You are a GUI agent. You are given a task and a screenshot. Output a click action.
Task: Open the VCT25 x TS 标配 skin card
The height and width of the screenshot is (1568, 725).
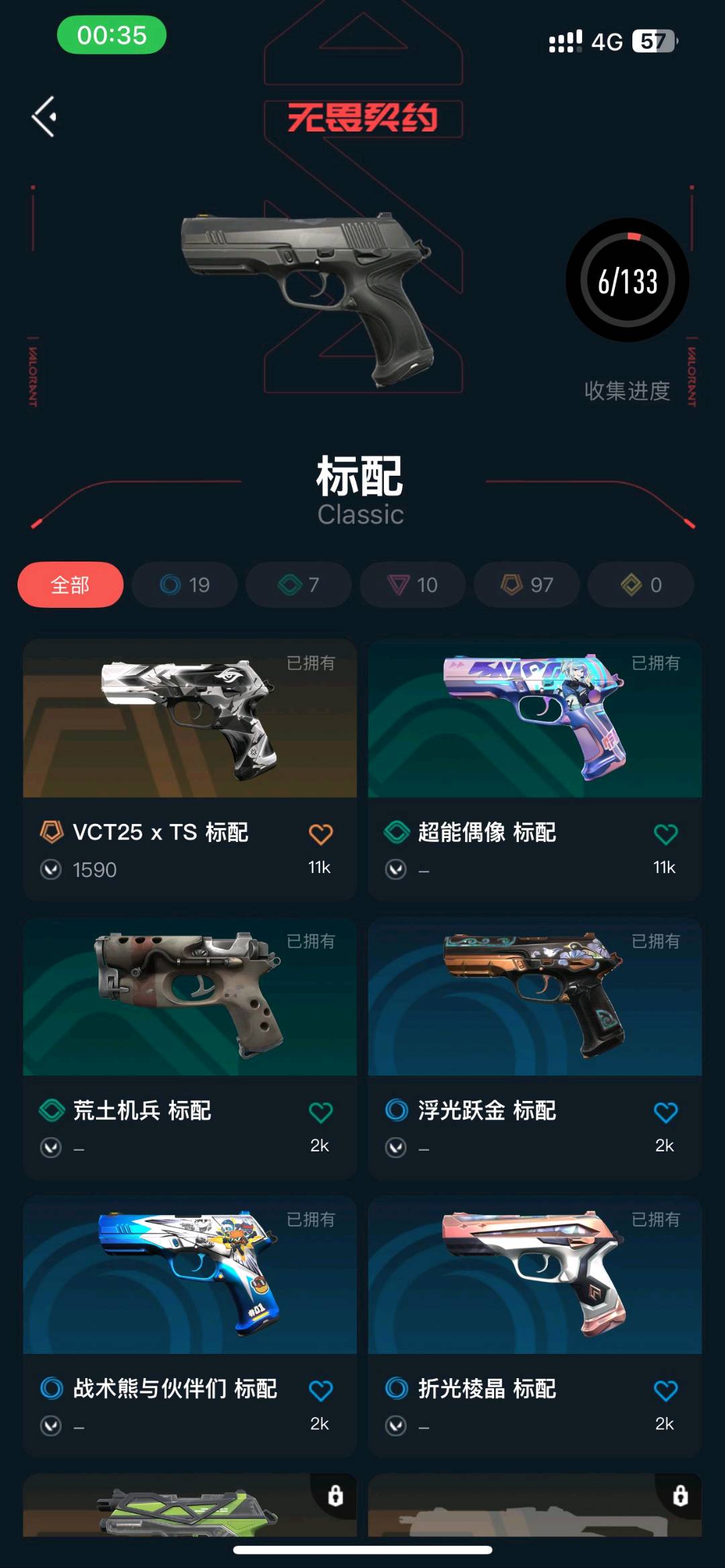coord(190,719)
